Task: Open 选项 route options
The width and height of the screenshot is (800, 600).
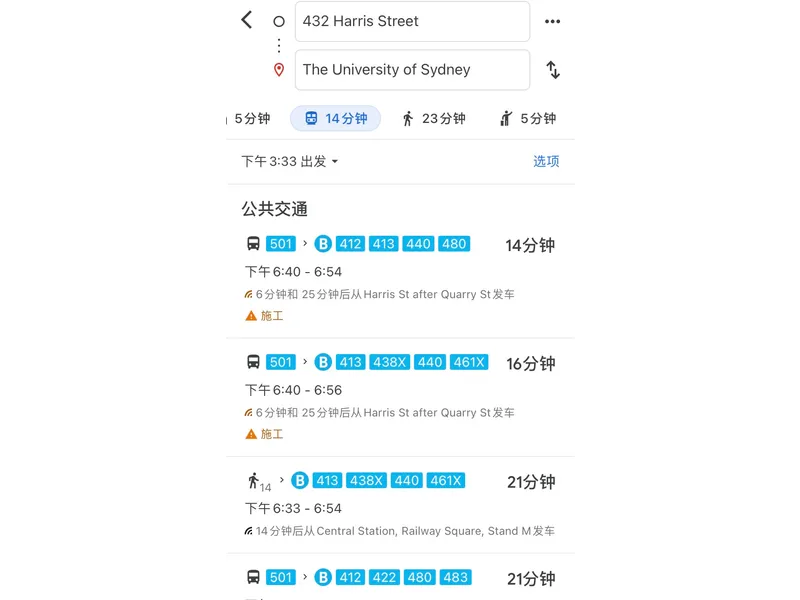Action: 546,161
